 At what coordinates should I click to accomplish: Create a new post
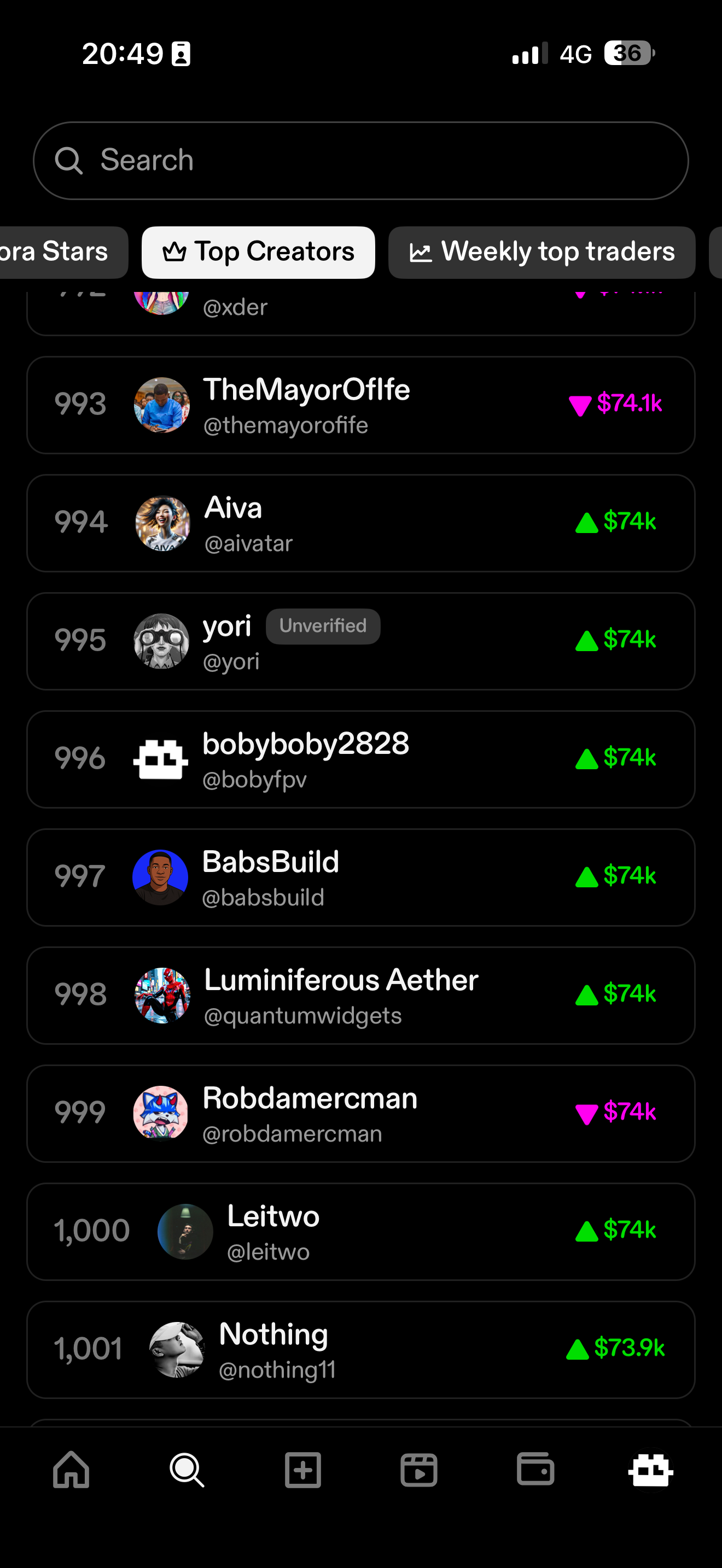(x=302, y=1470)
